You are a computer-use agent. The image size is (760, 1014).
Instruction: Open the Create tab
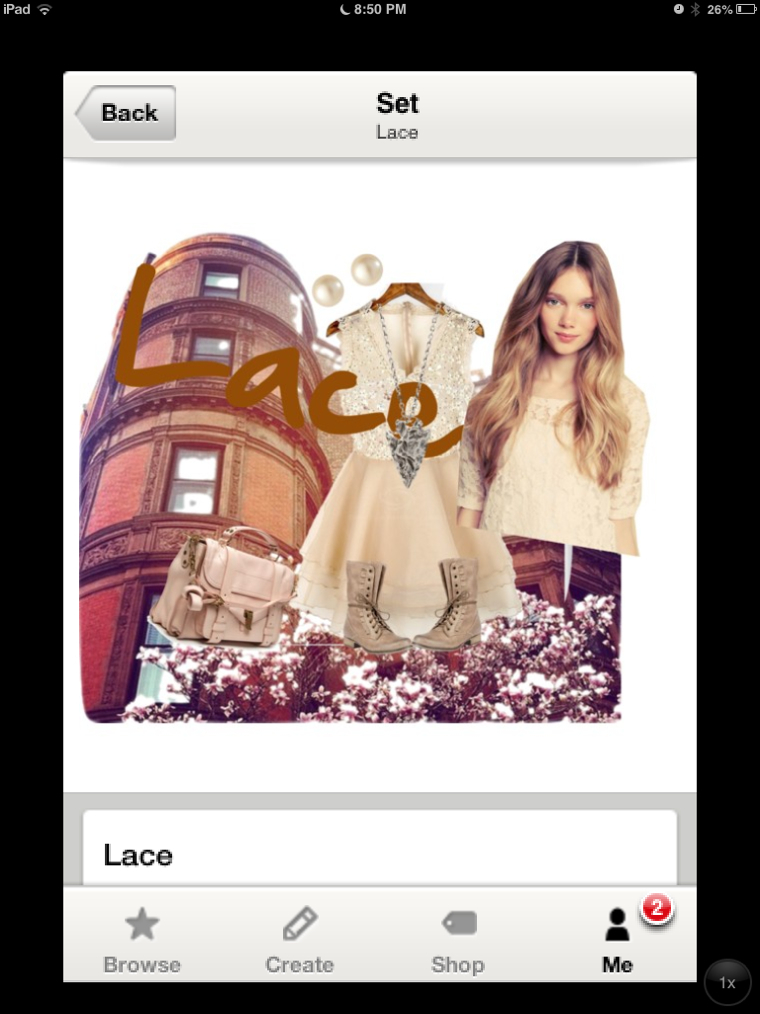click(299, 939)
